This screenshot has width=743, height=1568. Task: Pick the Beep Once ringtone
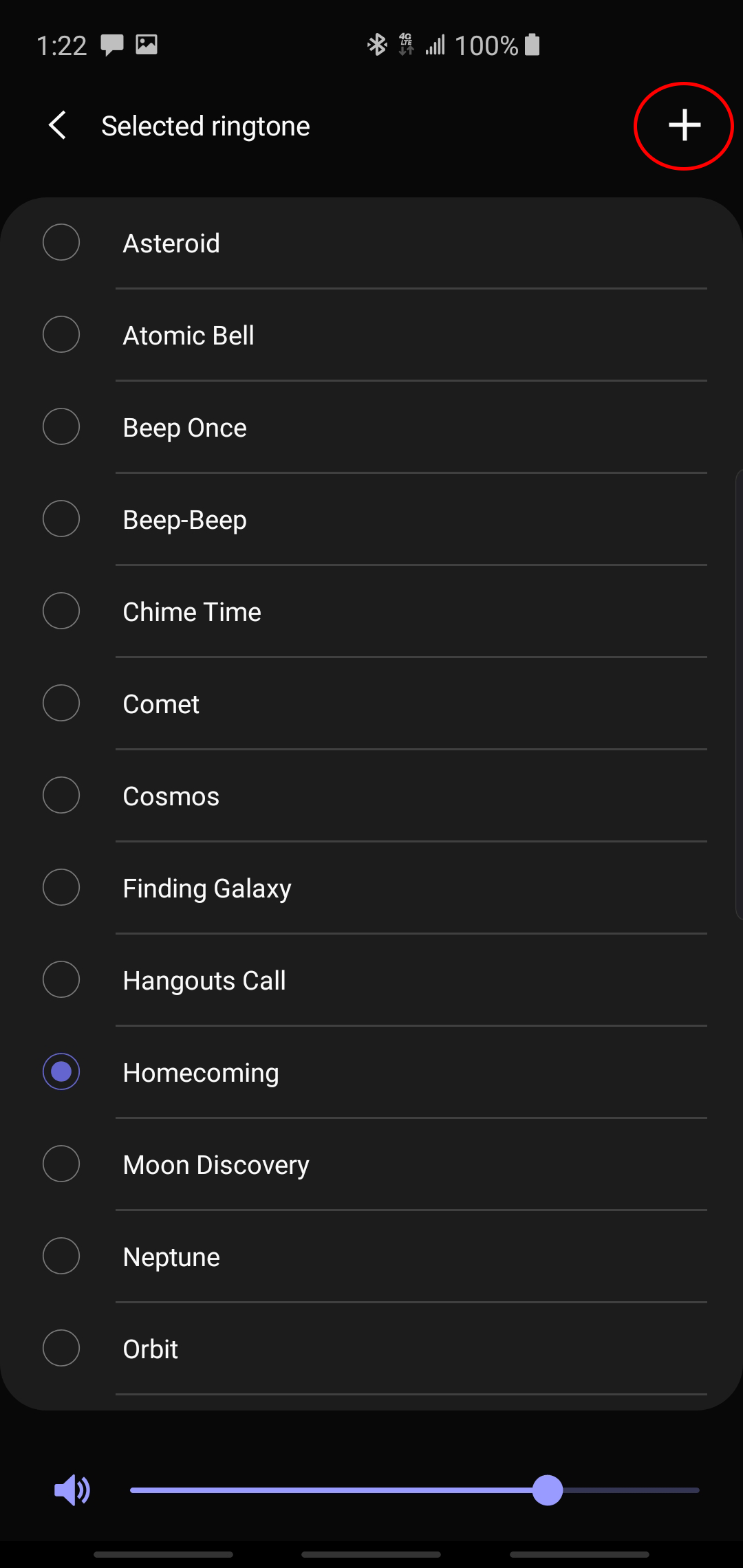61,427
